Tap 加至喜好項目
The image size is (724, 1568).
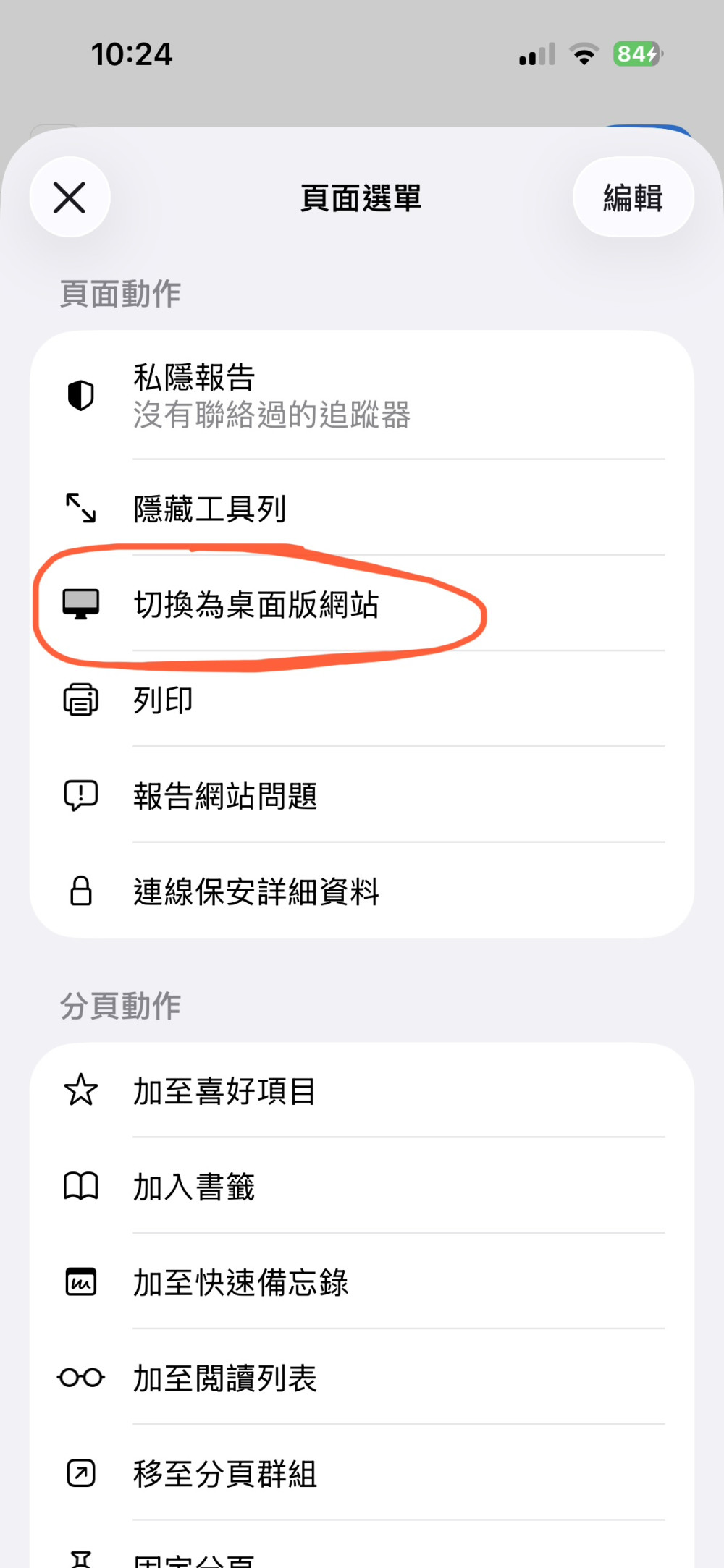coord(362,1090)
